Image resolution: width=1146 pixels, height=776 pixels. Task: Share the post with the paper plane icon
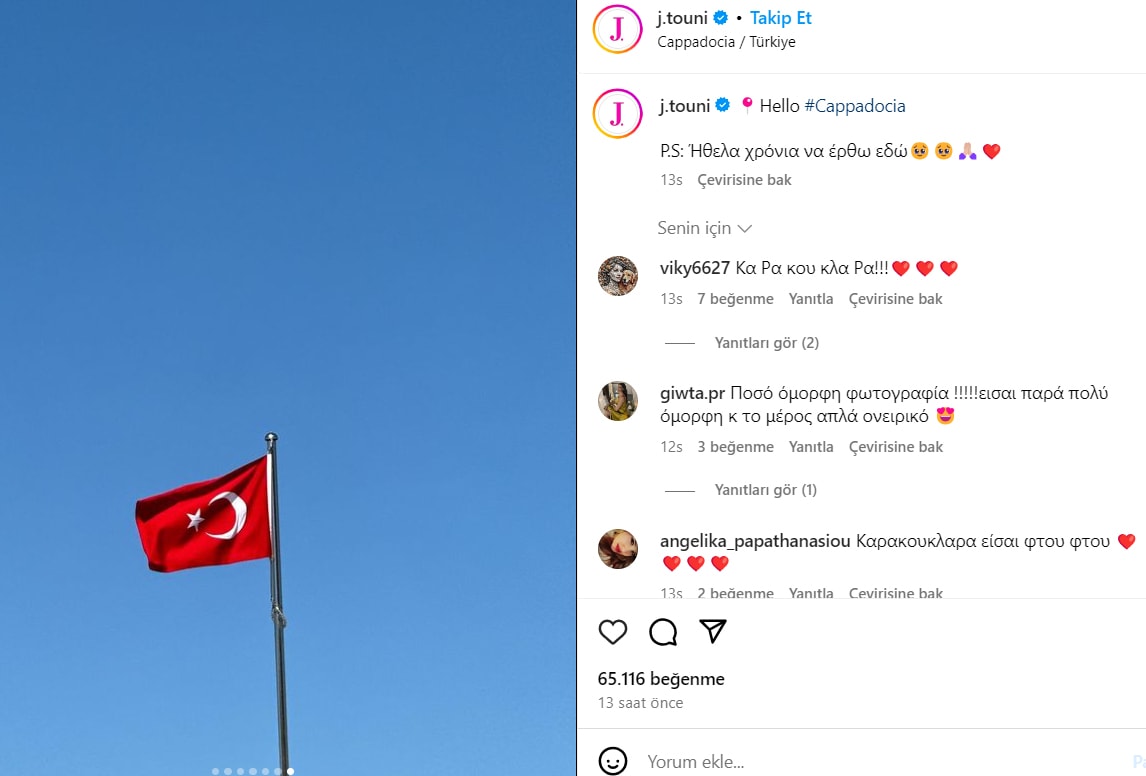pos(712,631)
